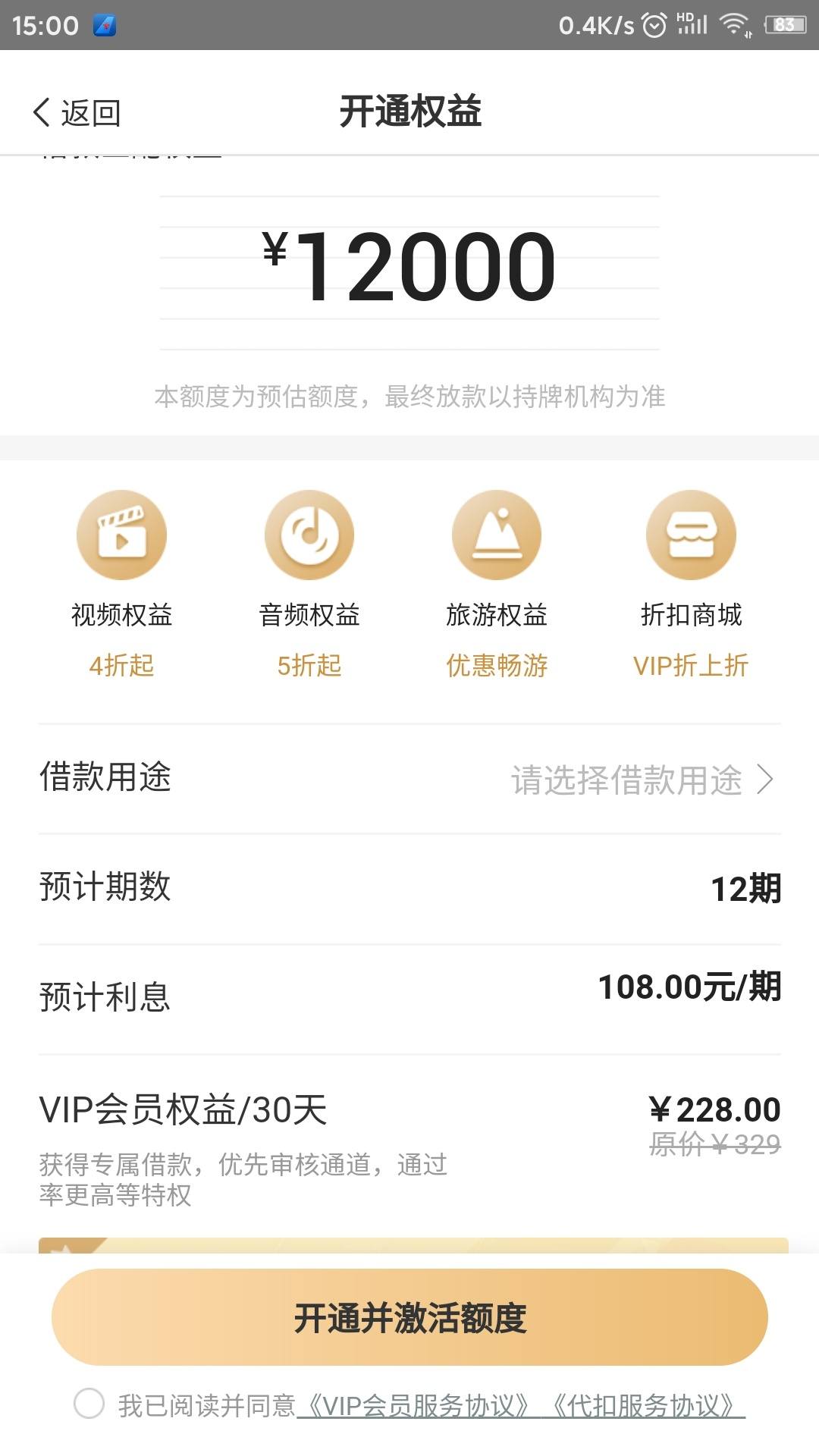Screen dimensions: 819x1456
Task: Select a loan purpose in 借款用途
Action: [x=641, y=780]
